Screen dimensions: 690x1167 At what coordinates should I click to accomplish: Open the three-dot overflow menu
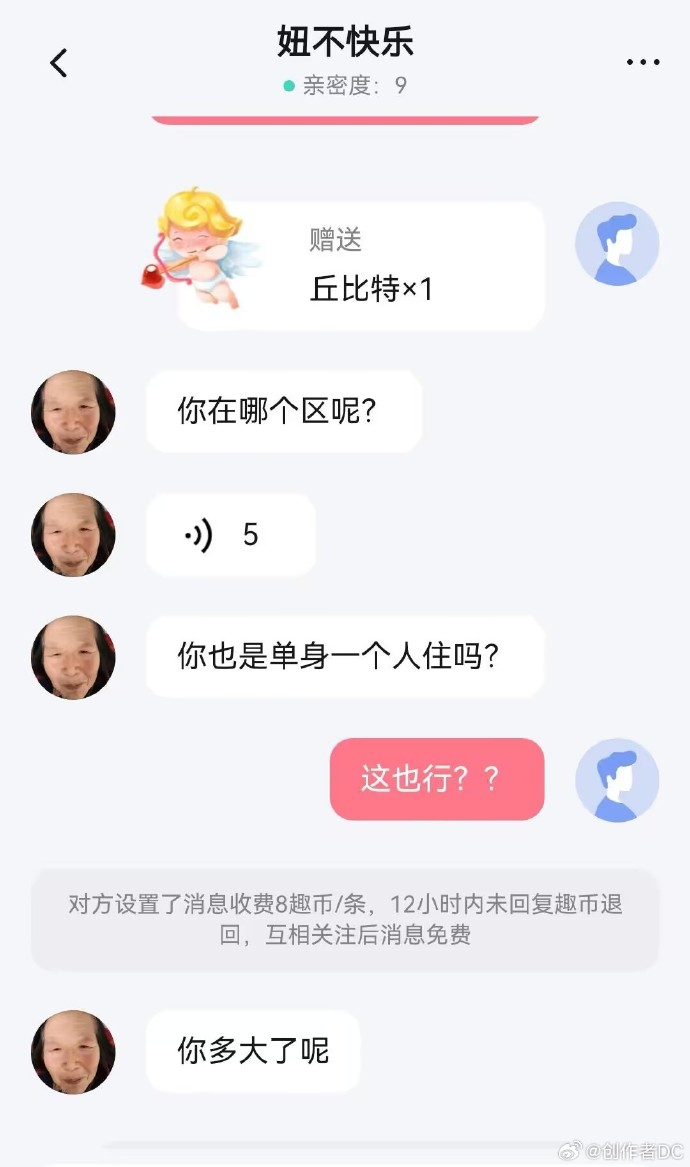click(x=643, y=63)
